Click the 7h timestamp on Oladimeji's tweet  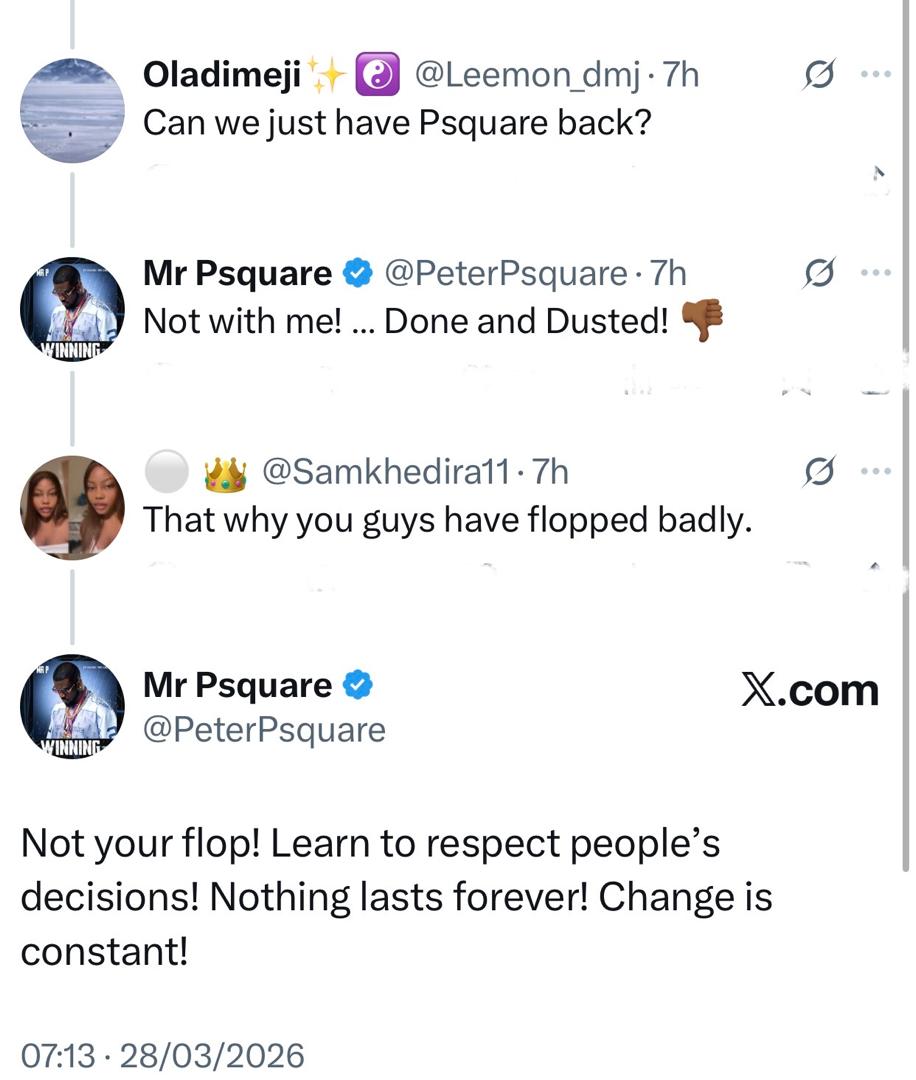click(x=682, y=73)
